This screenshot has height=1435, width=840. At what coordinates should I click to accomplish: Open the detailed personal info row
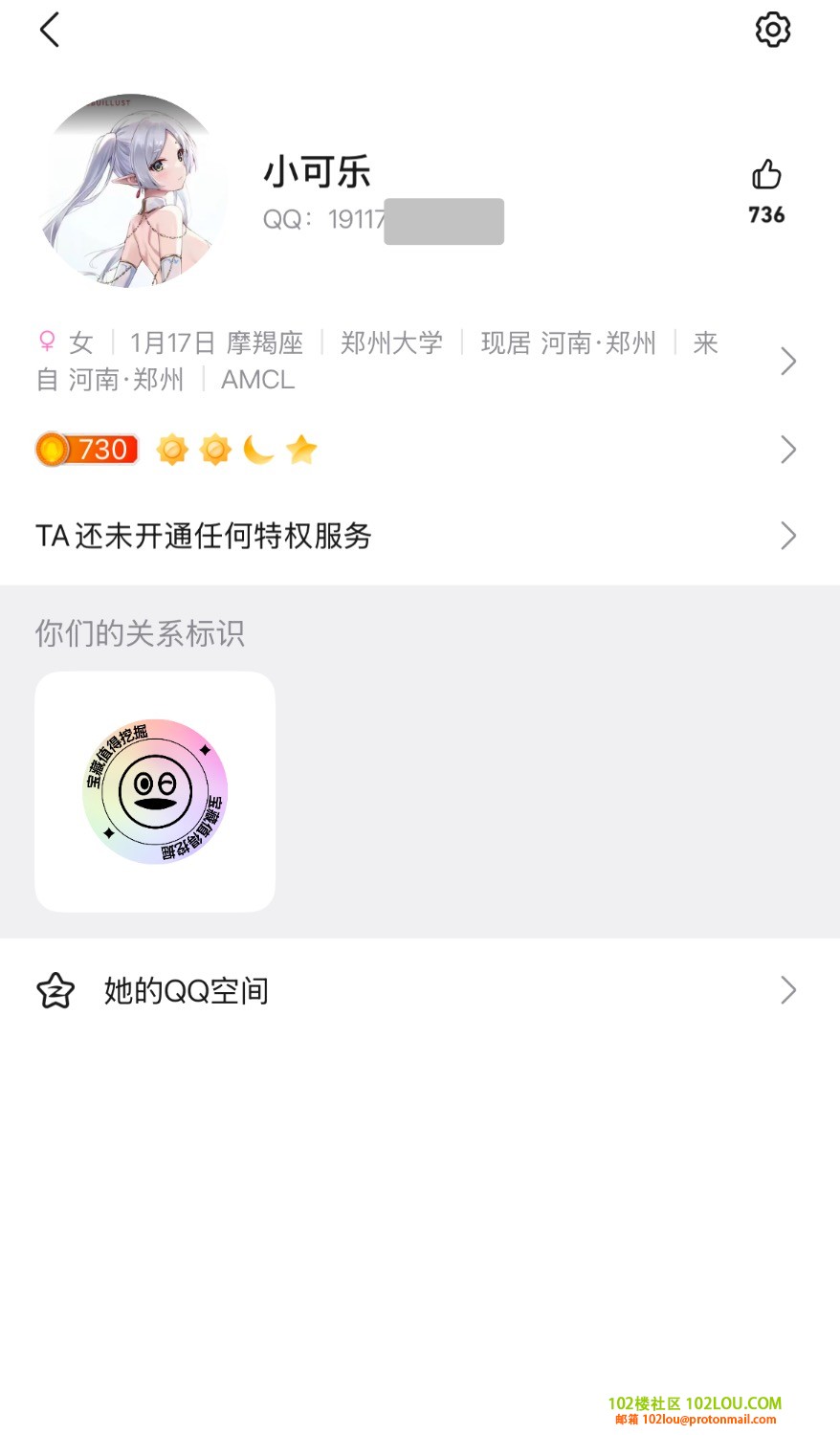point(411,362)
